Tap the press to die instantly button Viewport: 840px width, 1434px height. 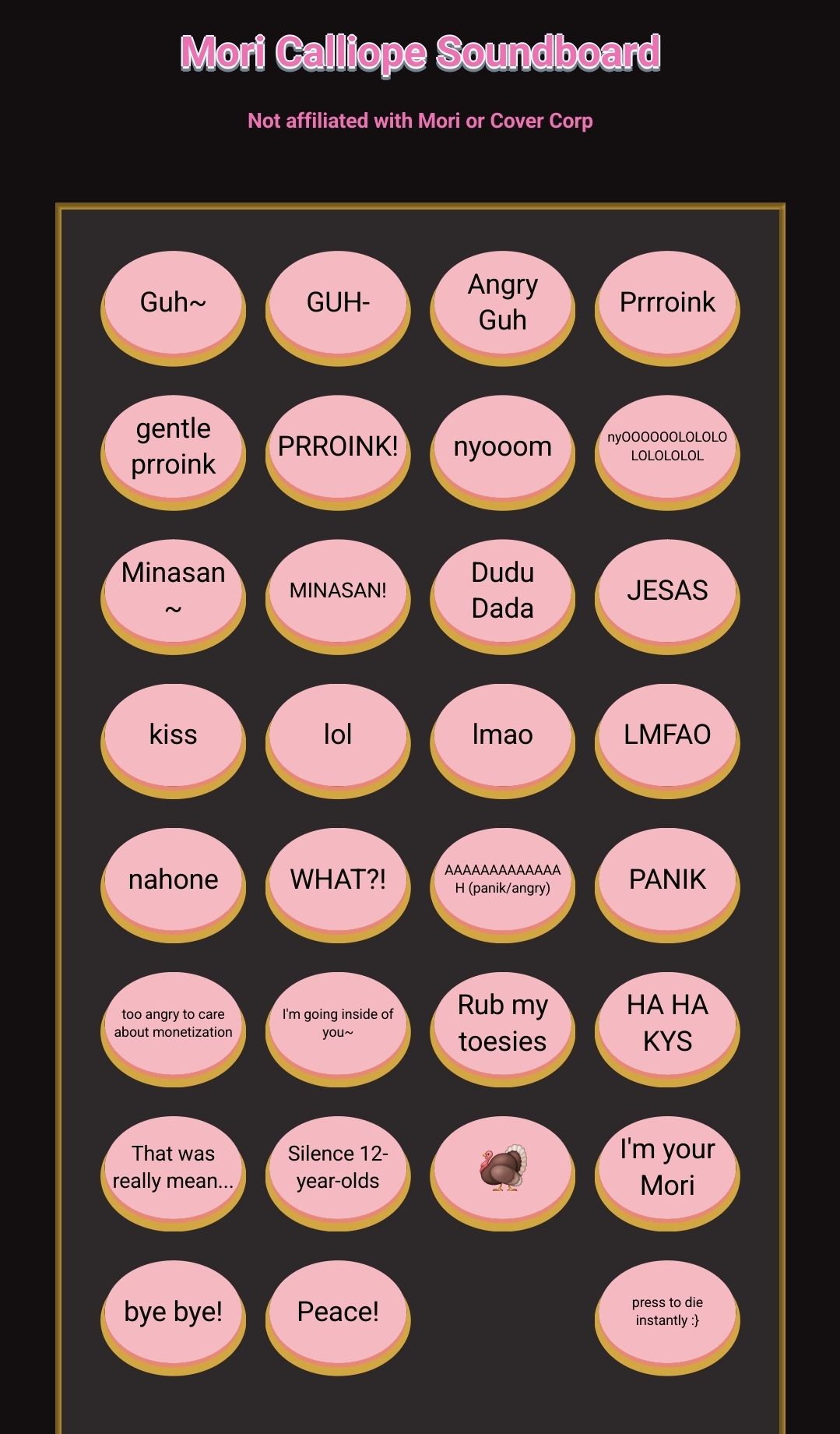pyautogui.click(x=667, y=1312)
